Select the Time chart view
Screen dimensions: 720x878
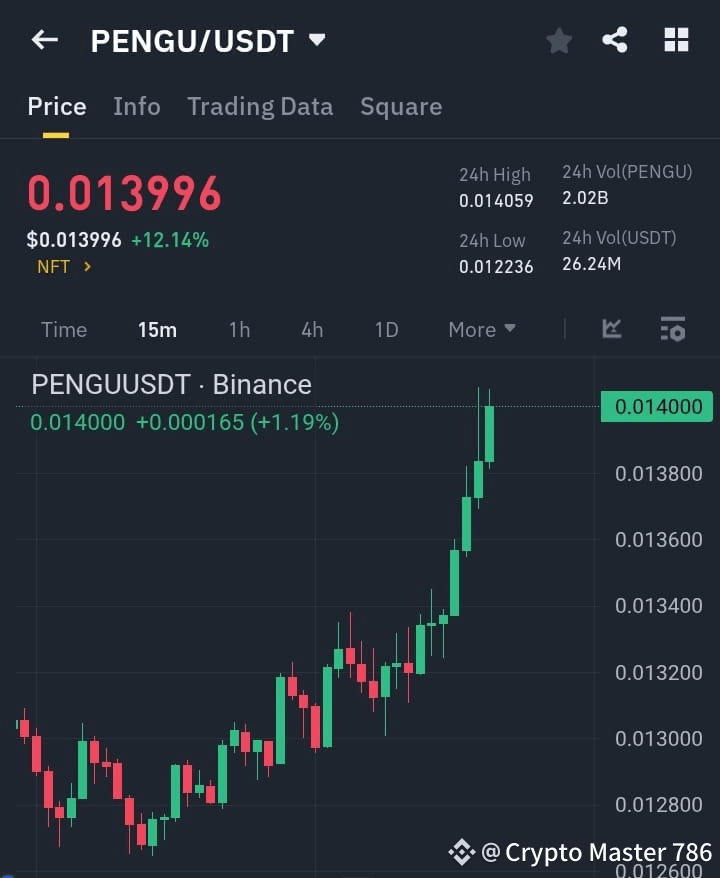(64, 329)
